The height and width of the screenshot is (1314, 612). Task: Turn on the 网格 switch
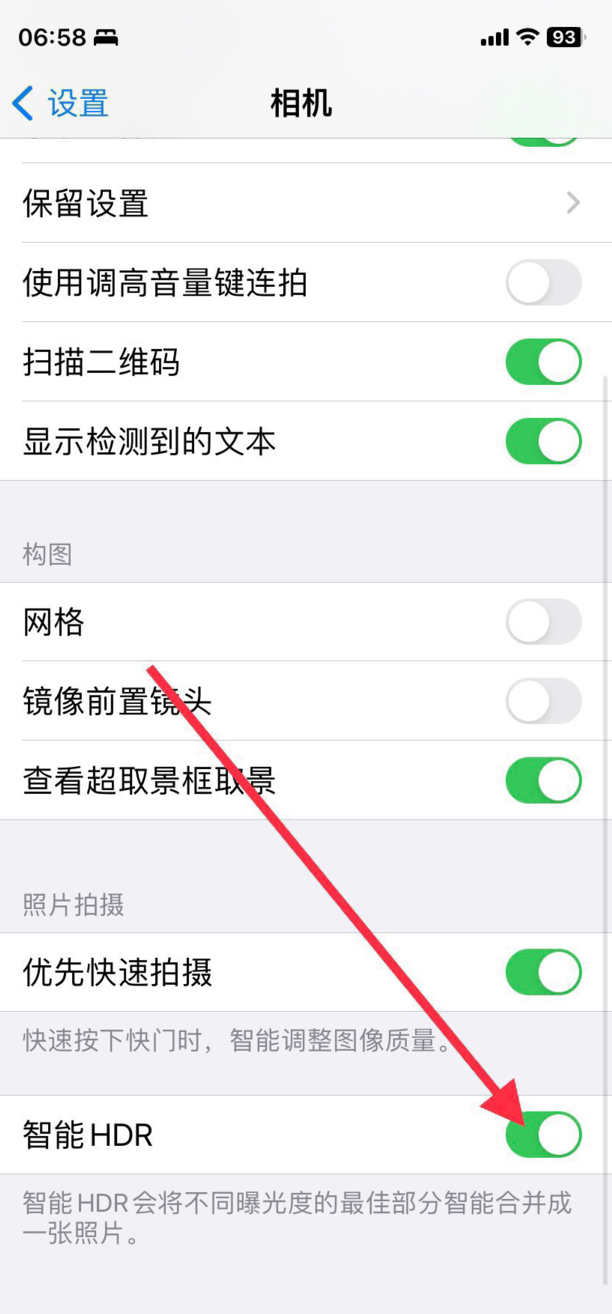pos(543,622)
